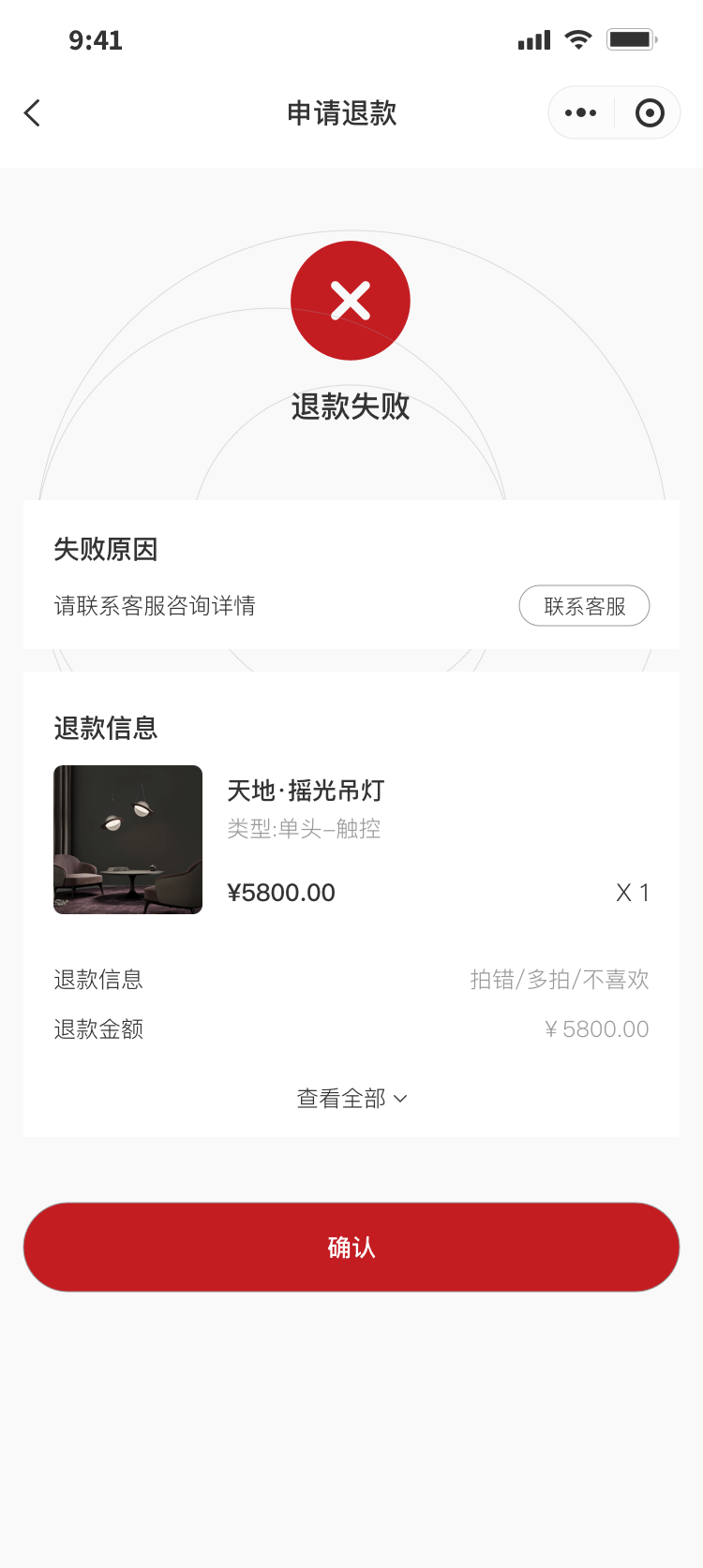This screenshot has height=1568, width=703.
Task: Open the 天地·摇光吊灯 product image
Action: [128, 839]
